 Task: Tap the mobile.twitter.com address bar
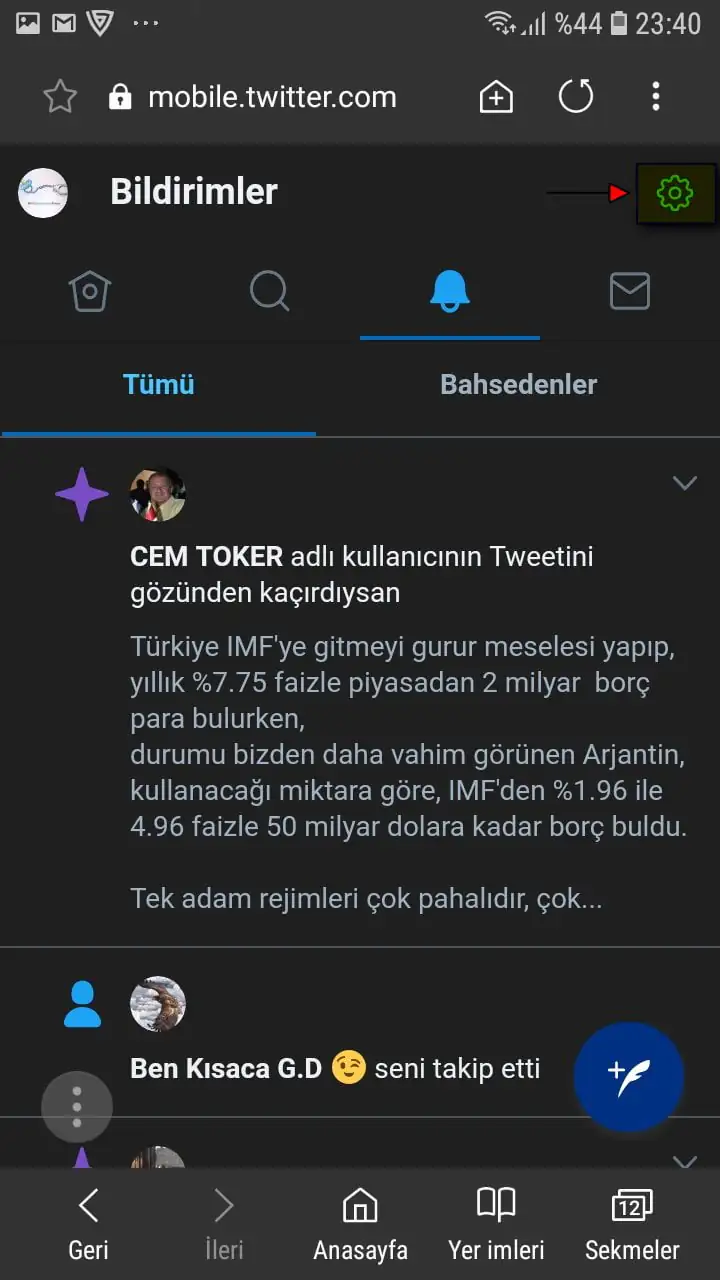coord(272,97)
